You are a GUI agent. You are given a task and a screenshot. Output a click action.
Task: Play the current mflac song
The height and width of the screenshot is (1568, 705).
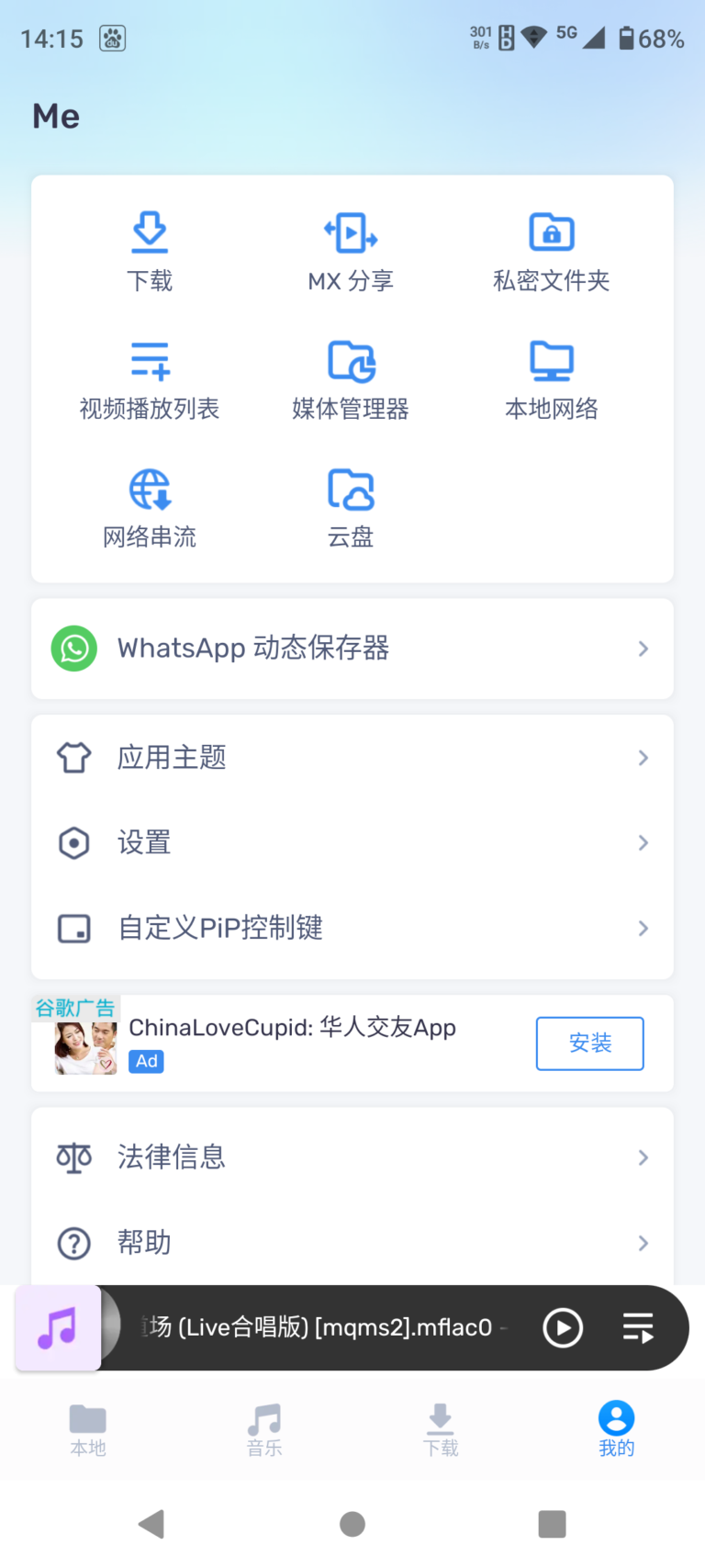point(563,1326)
